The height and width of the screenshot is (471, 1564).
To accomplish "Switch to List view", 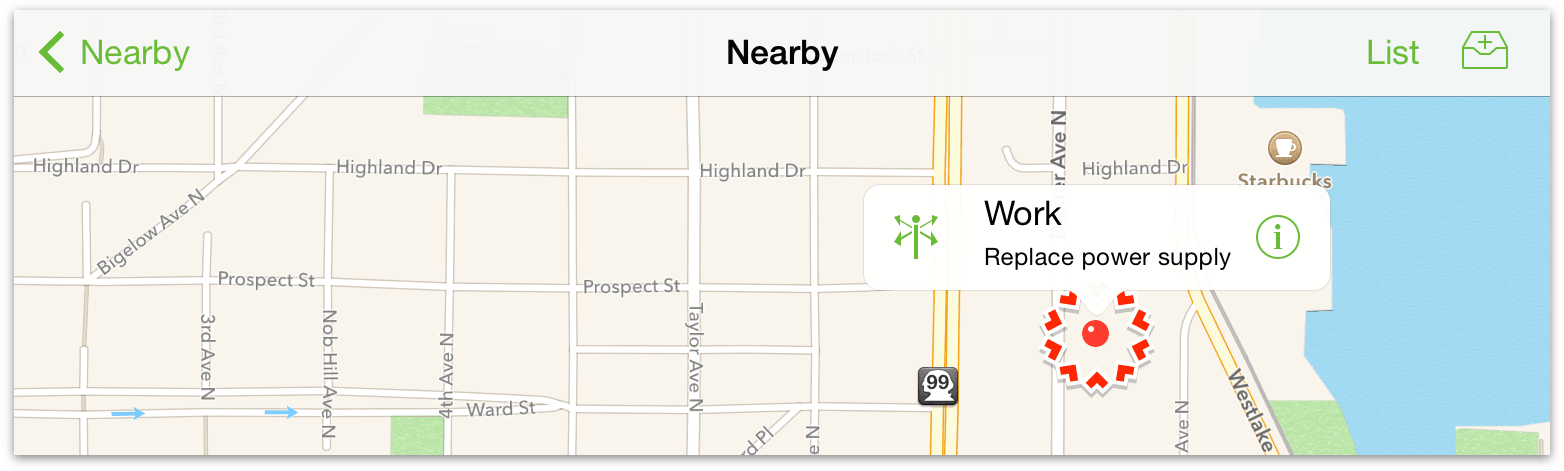I will point(1392,52).
